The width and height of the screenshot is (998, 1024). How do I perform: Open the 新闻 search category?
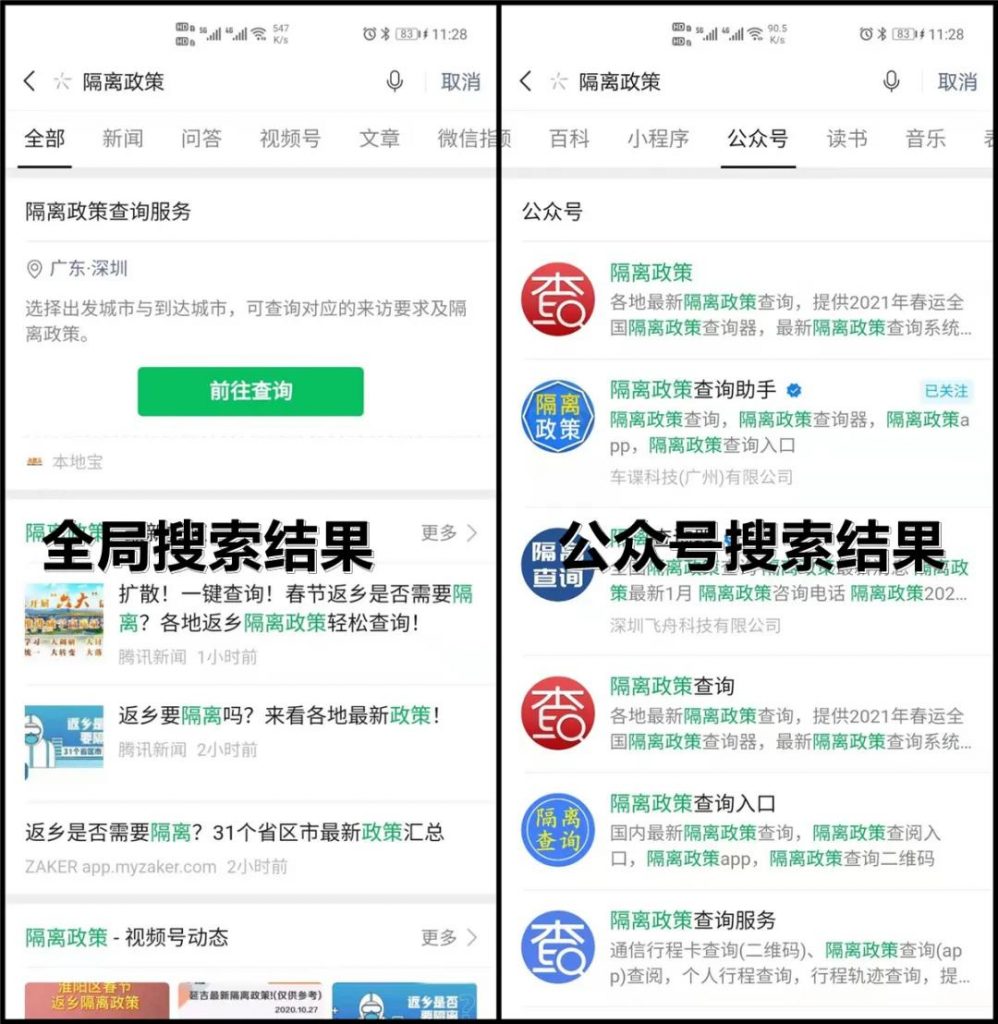tap(120, 140)
